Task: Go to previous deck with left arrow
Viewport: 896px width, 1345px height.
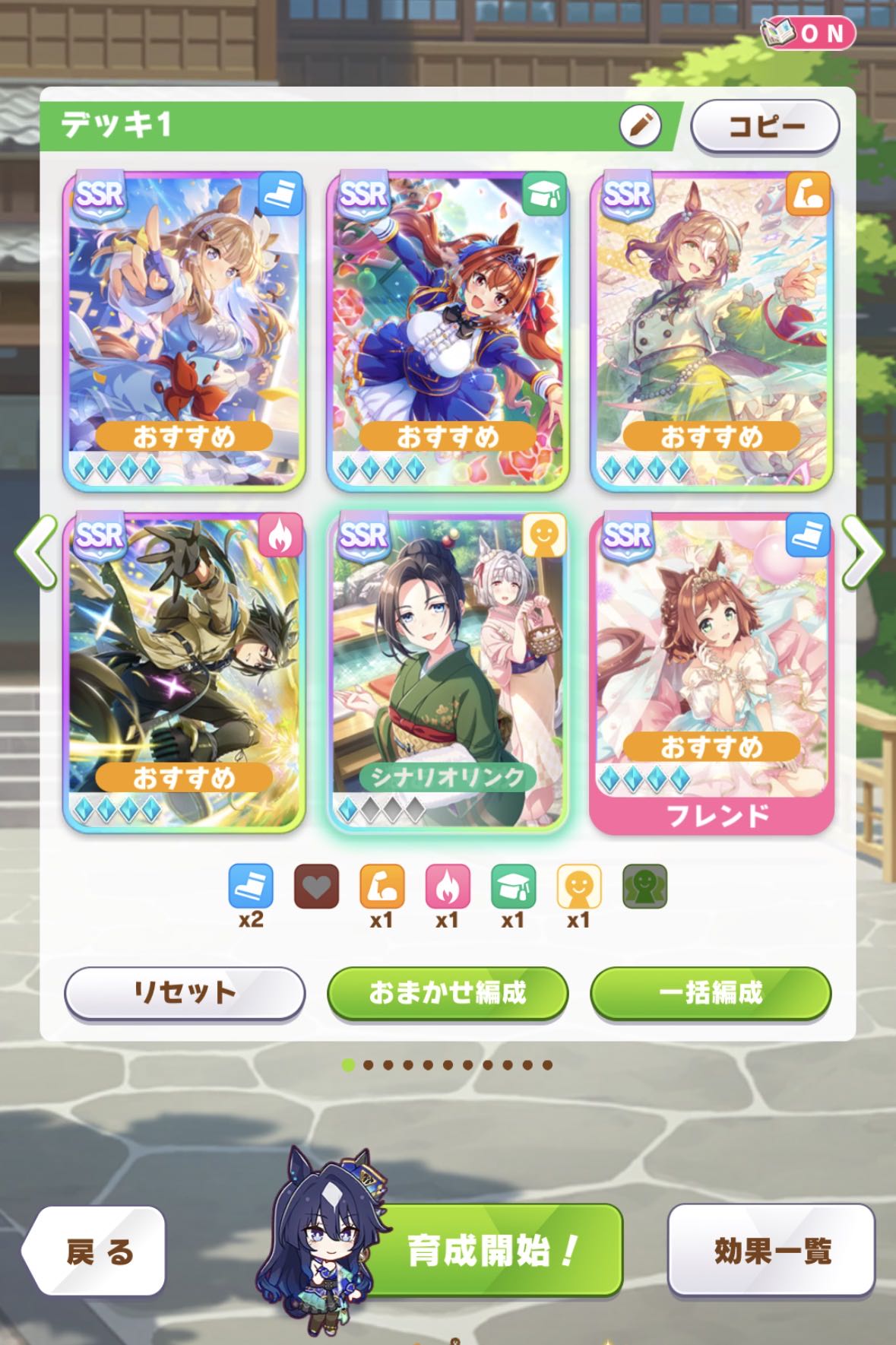Action: (36, 551)
